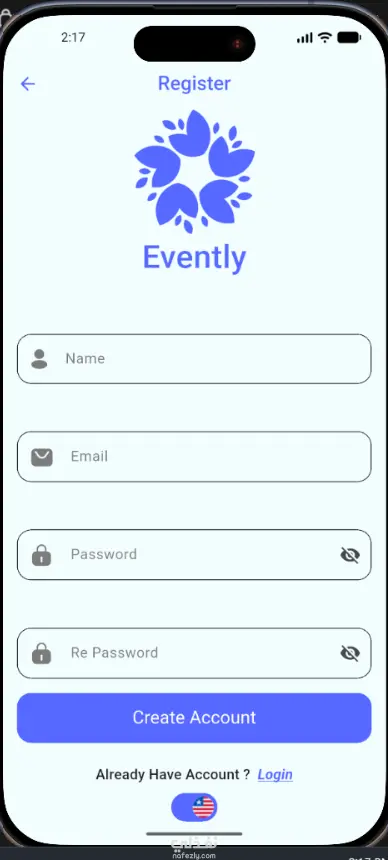
Task: Toggle the language flag switch
Action: (194, 807)
